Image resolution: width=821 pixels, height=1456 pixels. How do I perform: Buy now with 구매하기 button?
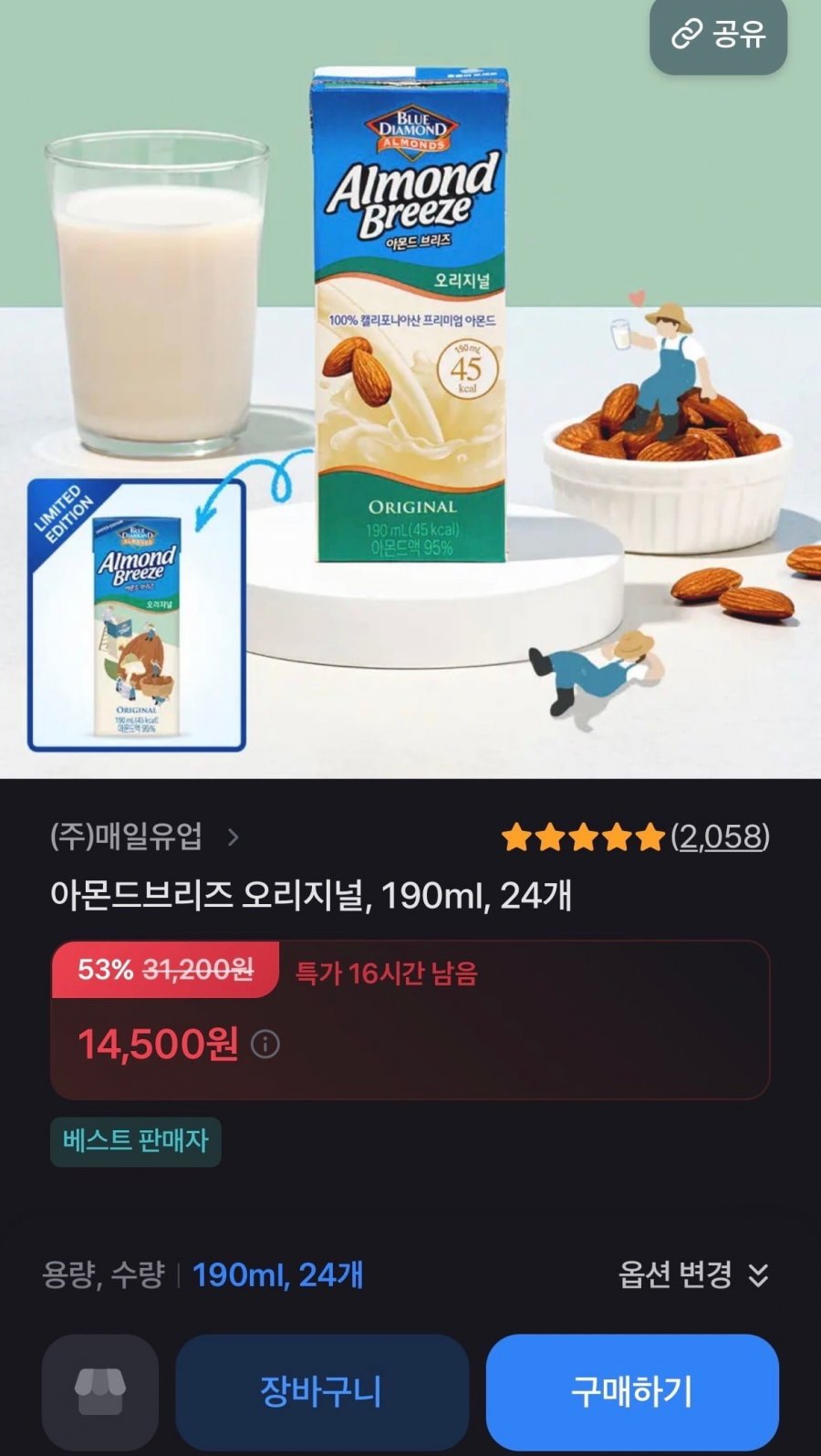click(631, 1392)
